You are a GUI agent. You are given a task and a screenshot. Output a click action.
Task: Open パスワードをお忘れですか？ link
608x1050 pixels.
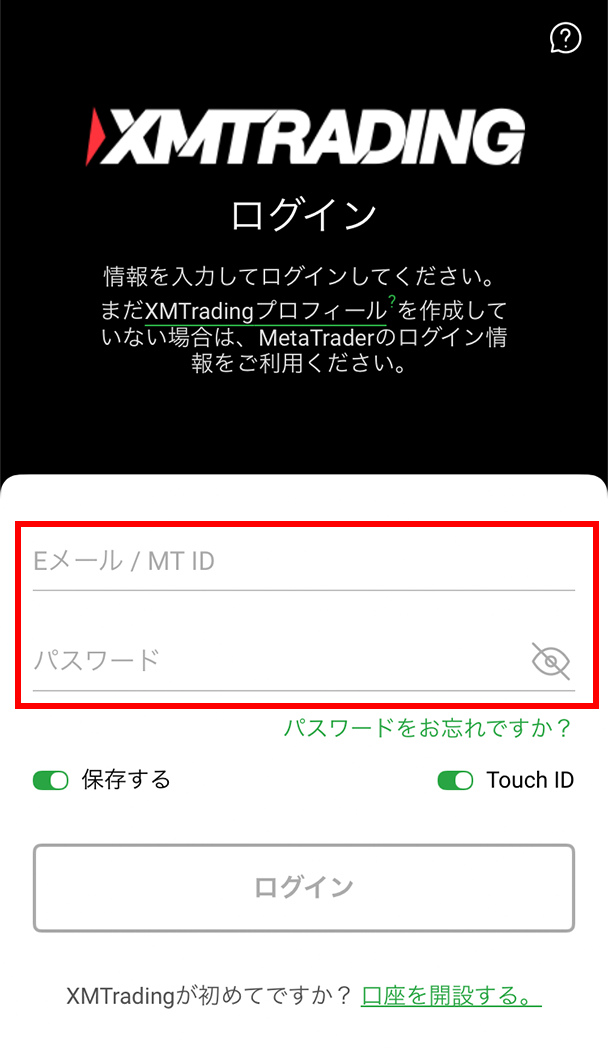[x=427, y=728]
